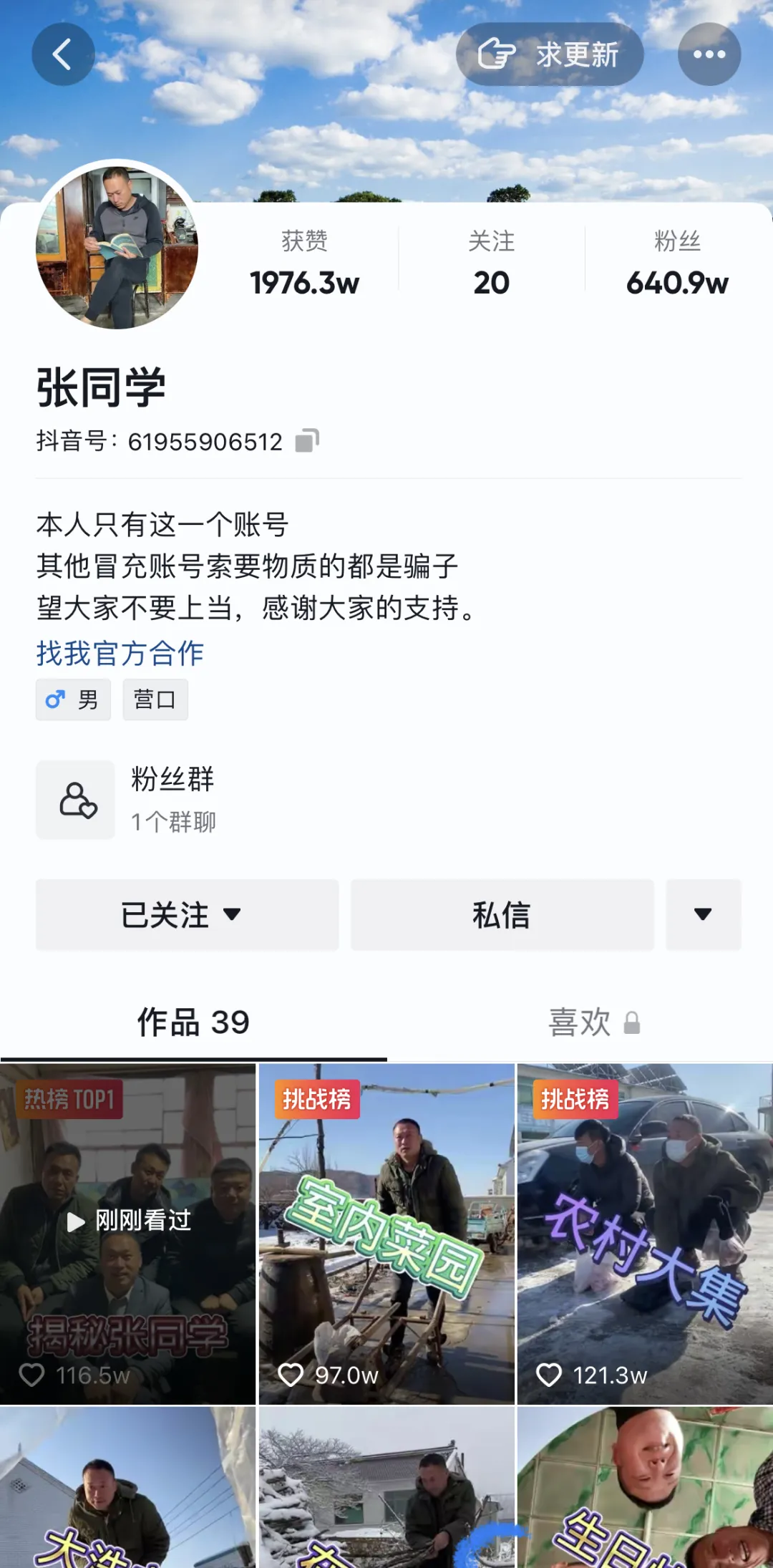View the 粉丝 640.9w followers list
773x1568 pixels.
click(677, 262)
